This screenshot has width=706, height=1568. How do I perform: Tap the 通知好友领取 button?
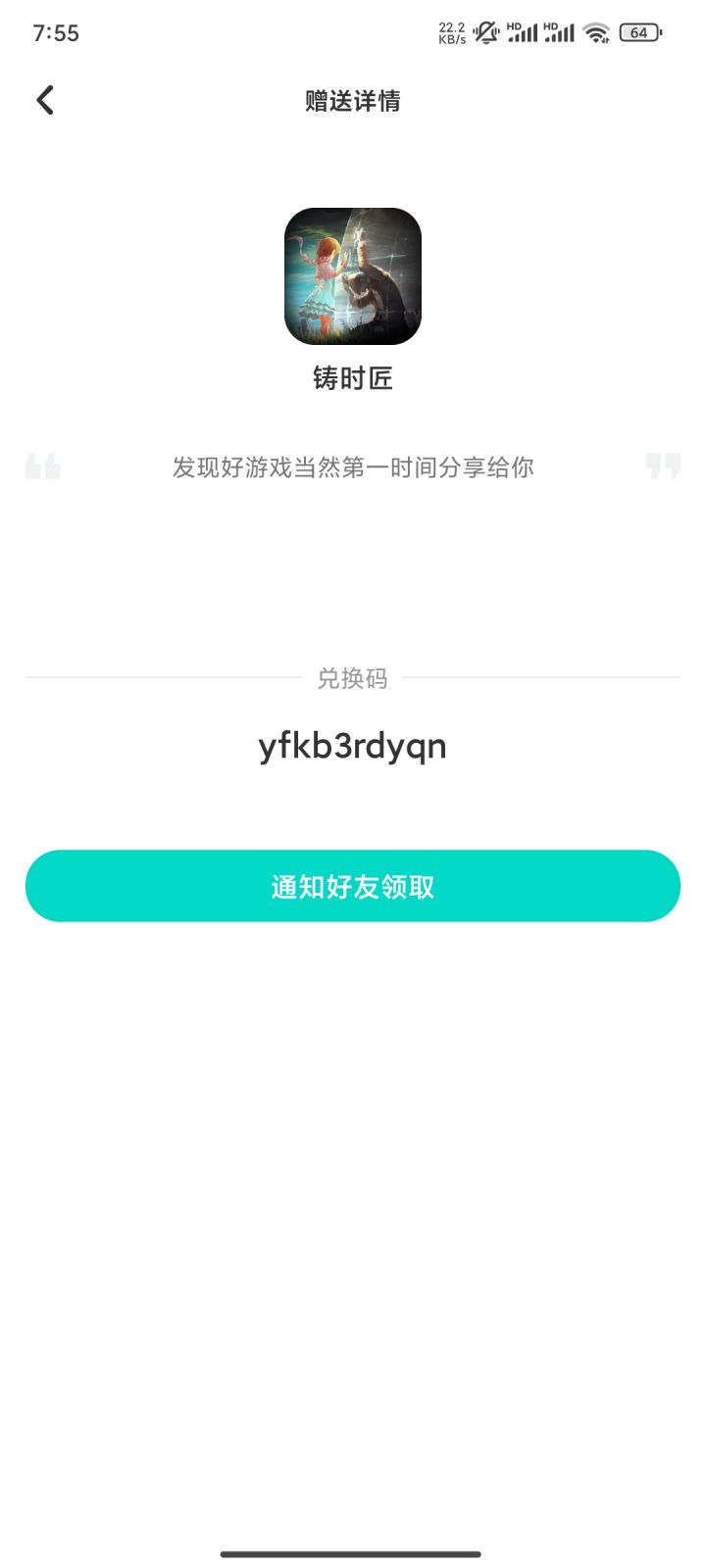tap(353, 886)
